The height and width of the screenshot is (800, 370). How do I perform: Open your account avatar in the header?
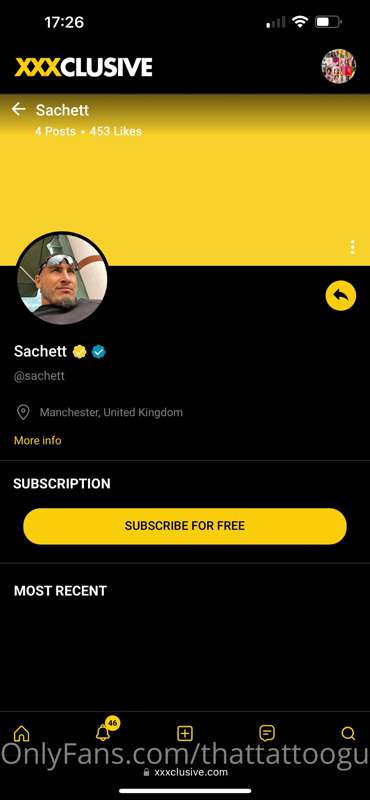[x=338, y=66]
